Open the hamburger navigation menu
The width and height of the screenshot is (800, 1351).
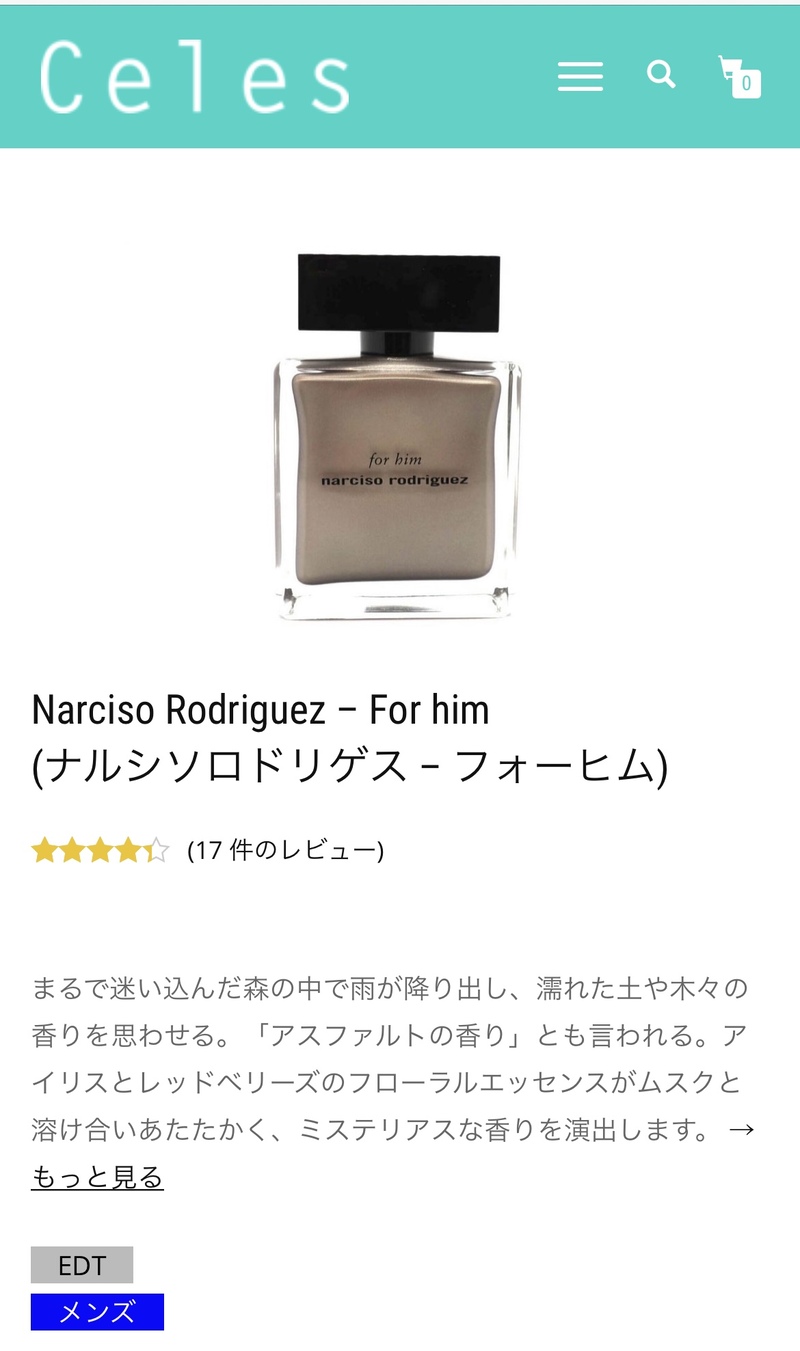click(580, 76)
